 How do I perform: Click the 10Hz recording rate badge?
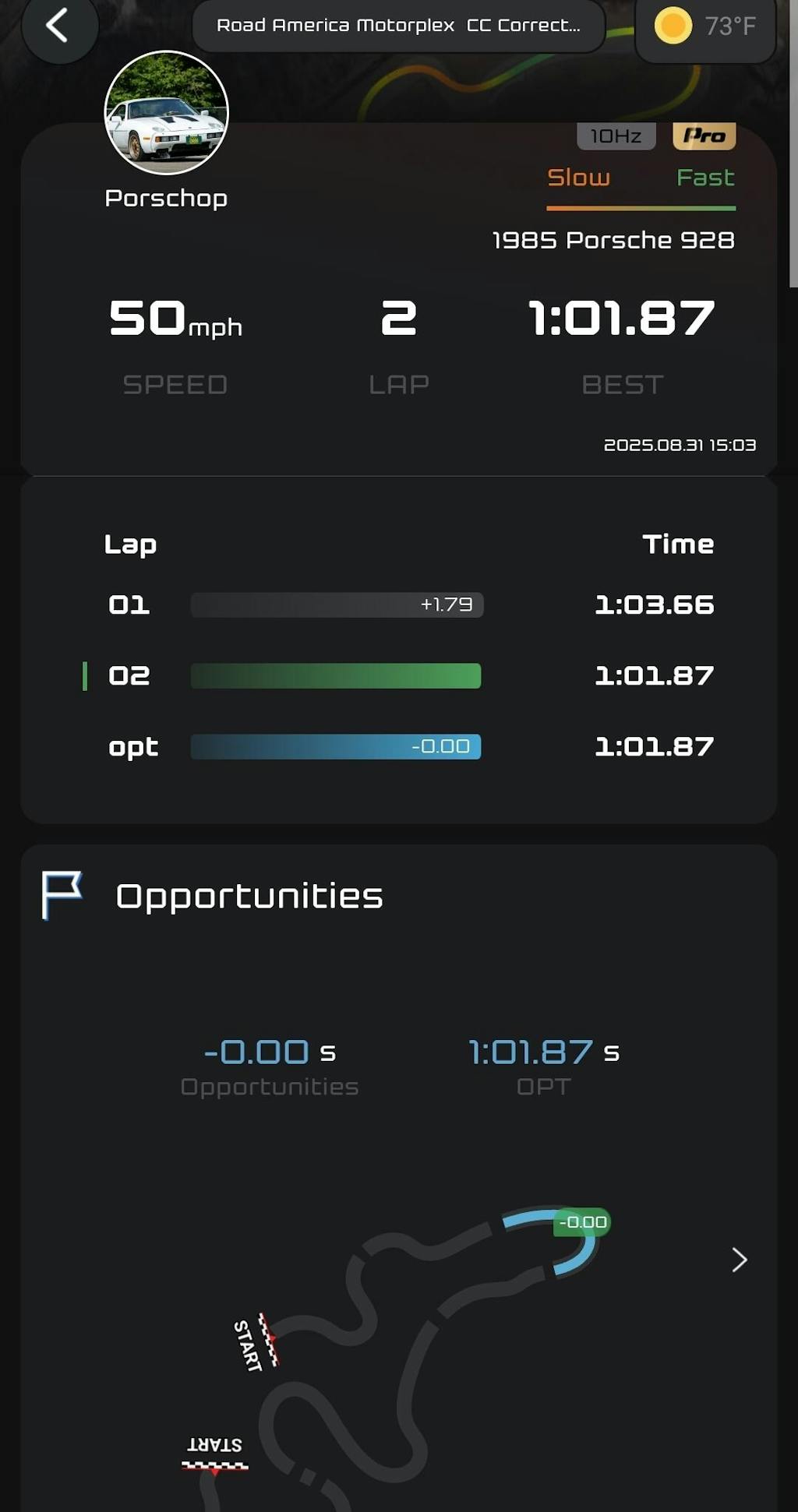(616, 136)
